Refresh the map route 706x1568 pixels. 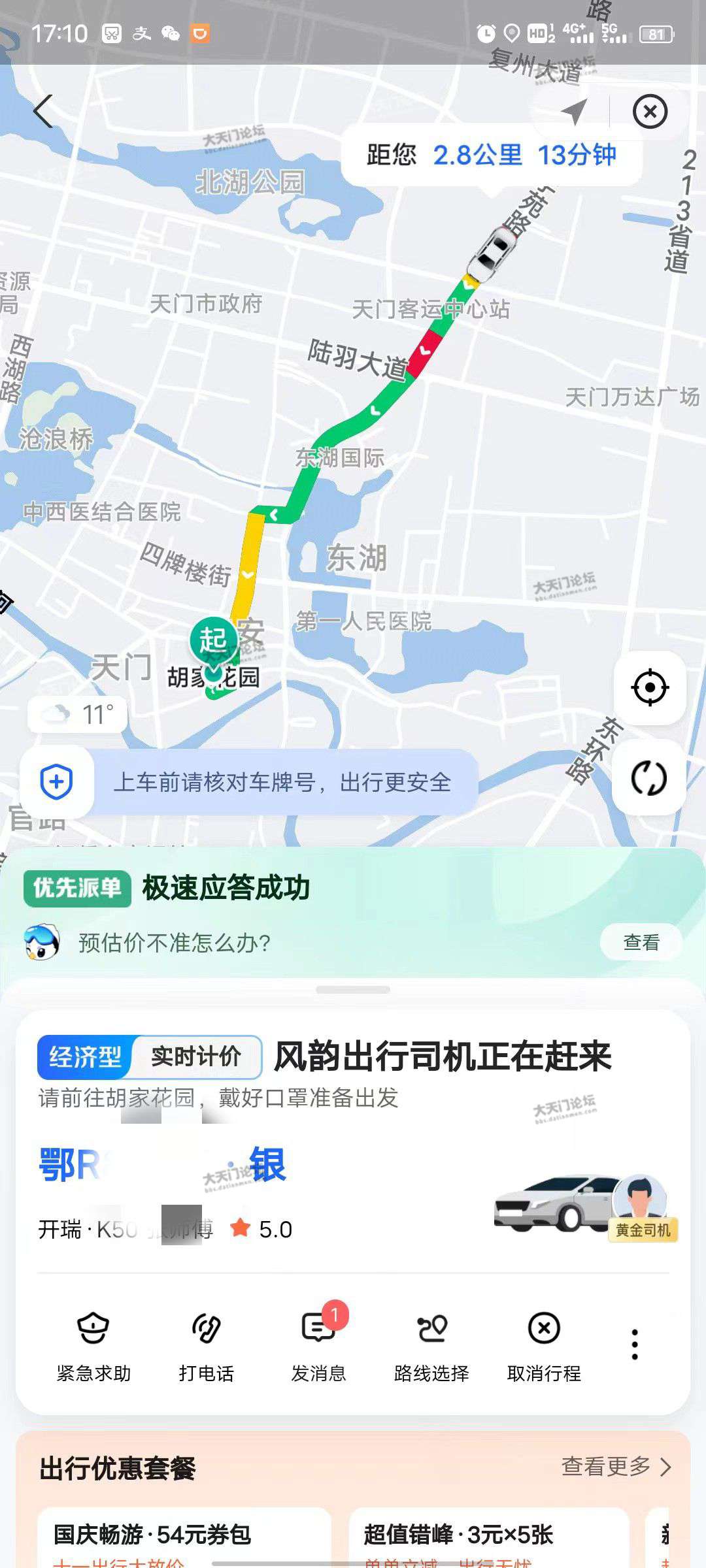[x=649, y=778]
